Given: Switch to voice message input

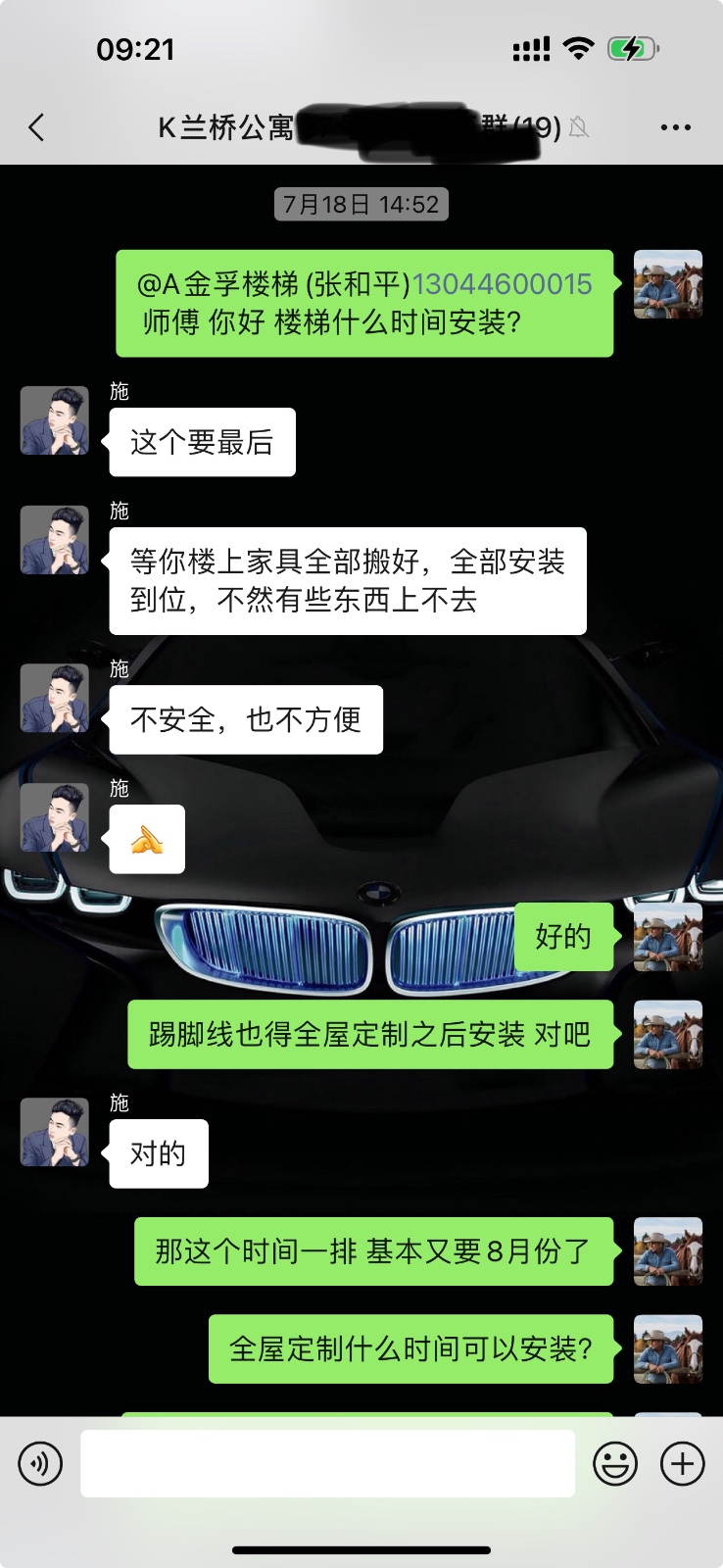Looking at the screenshot, I should coord(40,1464).
